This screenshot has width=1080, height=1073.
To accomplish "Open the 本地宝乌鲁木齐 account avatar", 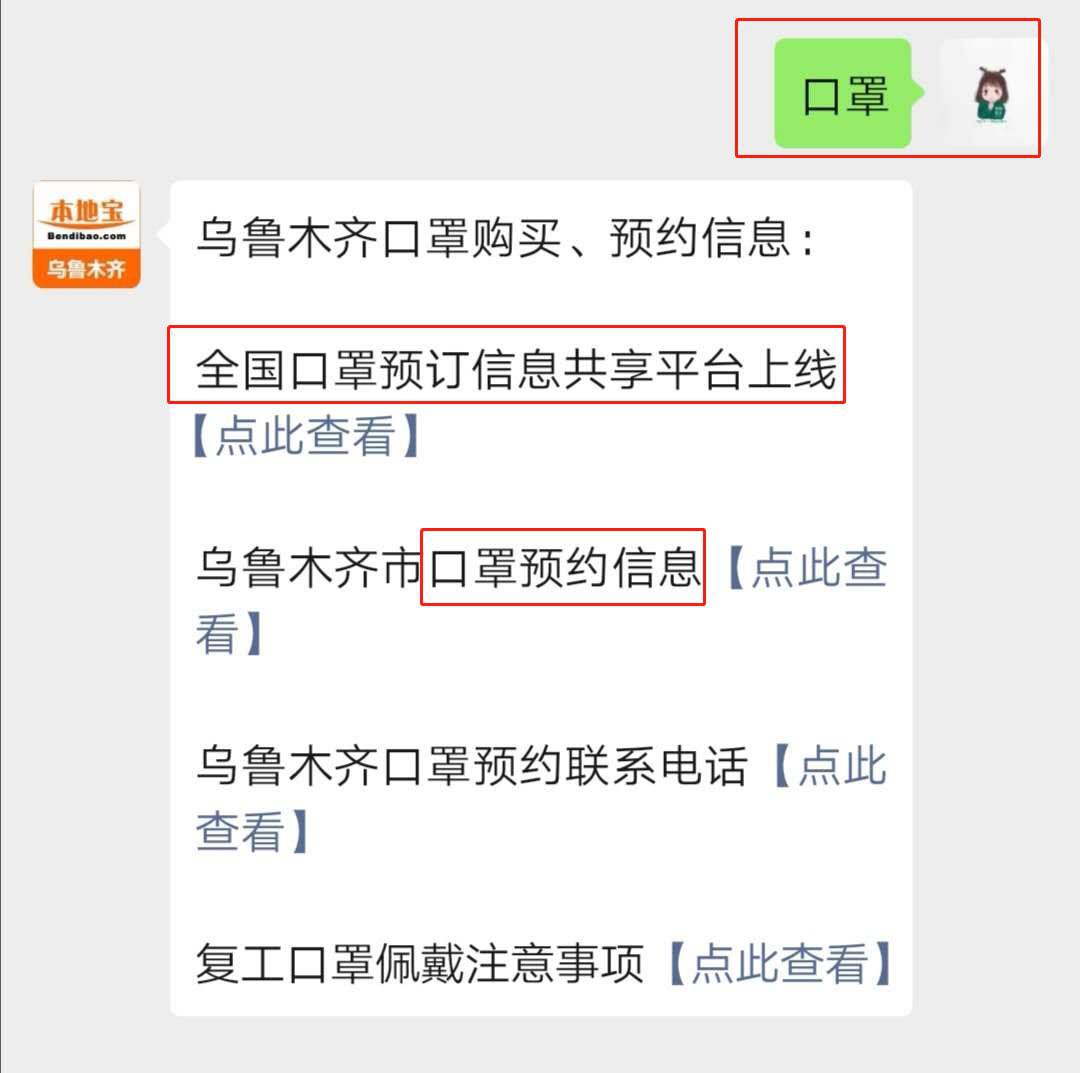I will (x=87, y=234).
